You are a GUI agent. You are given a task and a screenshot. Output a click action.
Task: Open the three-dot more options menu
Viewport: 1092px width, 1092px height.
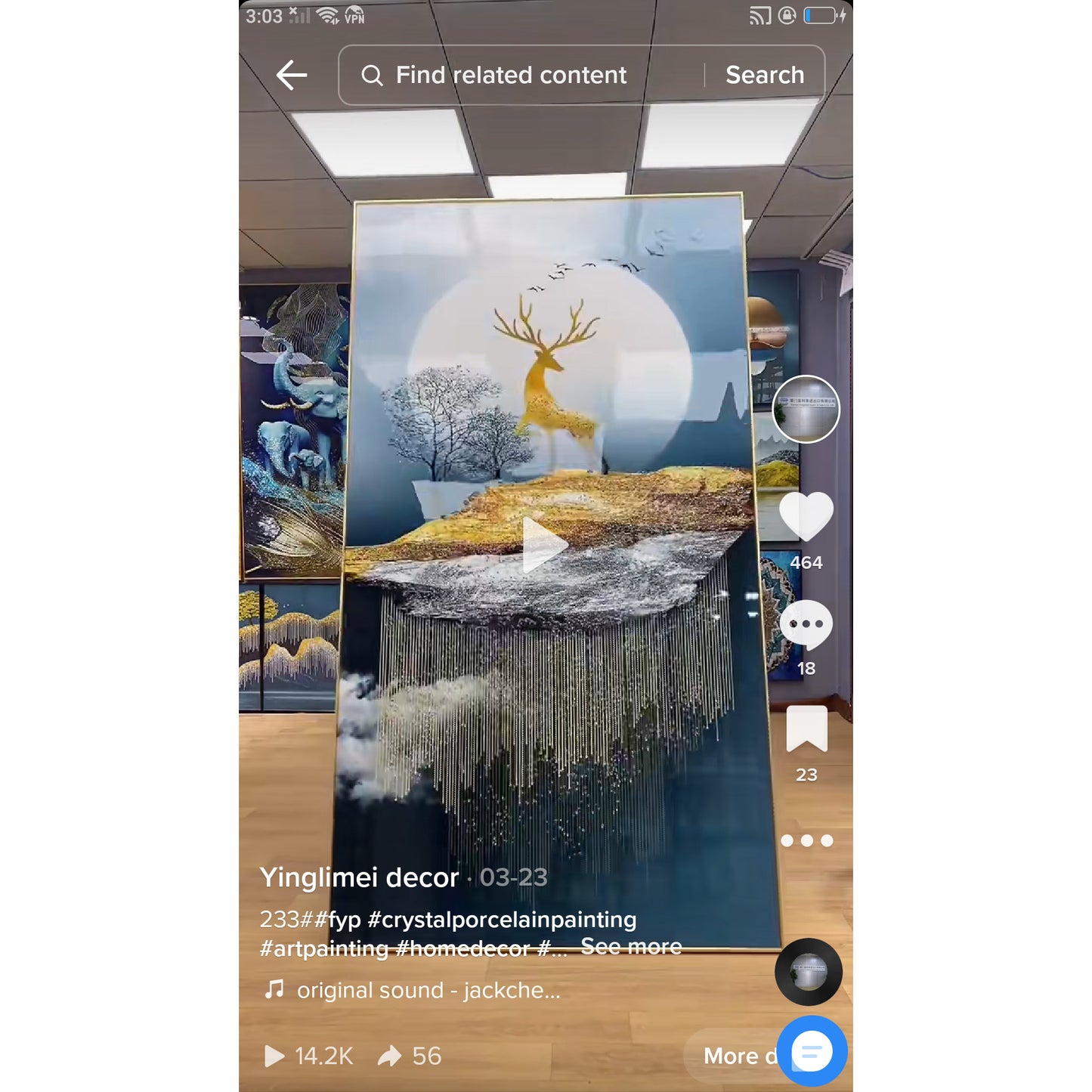tap(806, 840)
